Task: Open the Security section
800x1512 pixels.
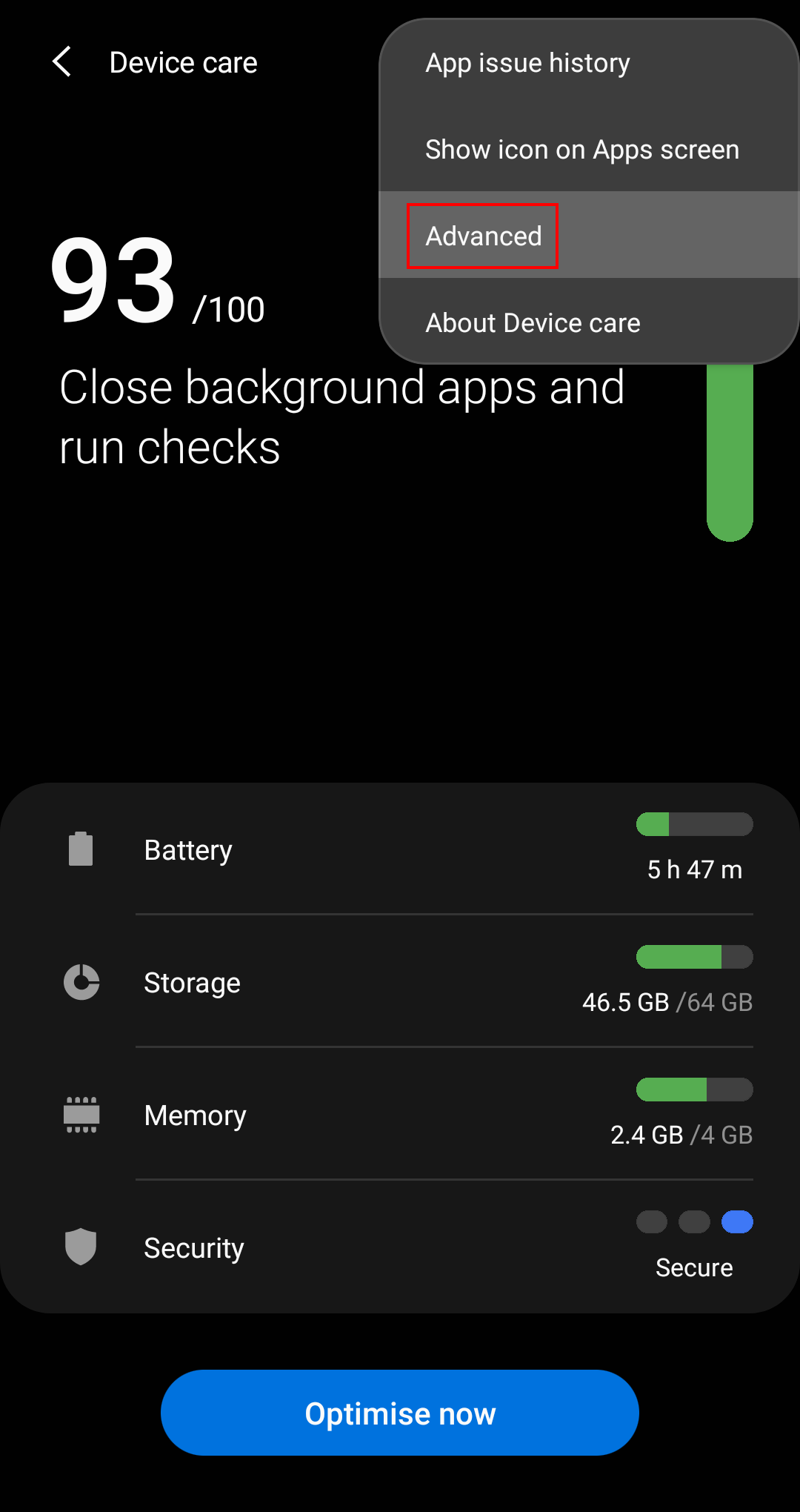Action: (400, 1248)
